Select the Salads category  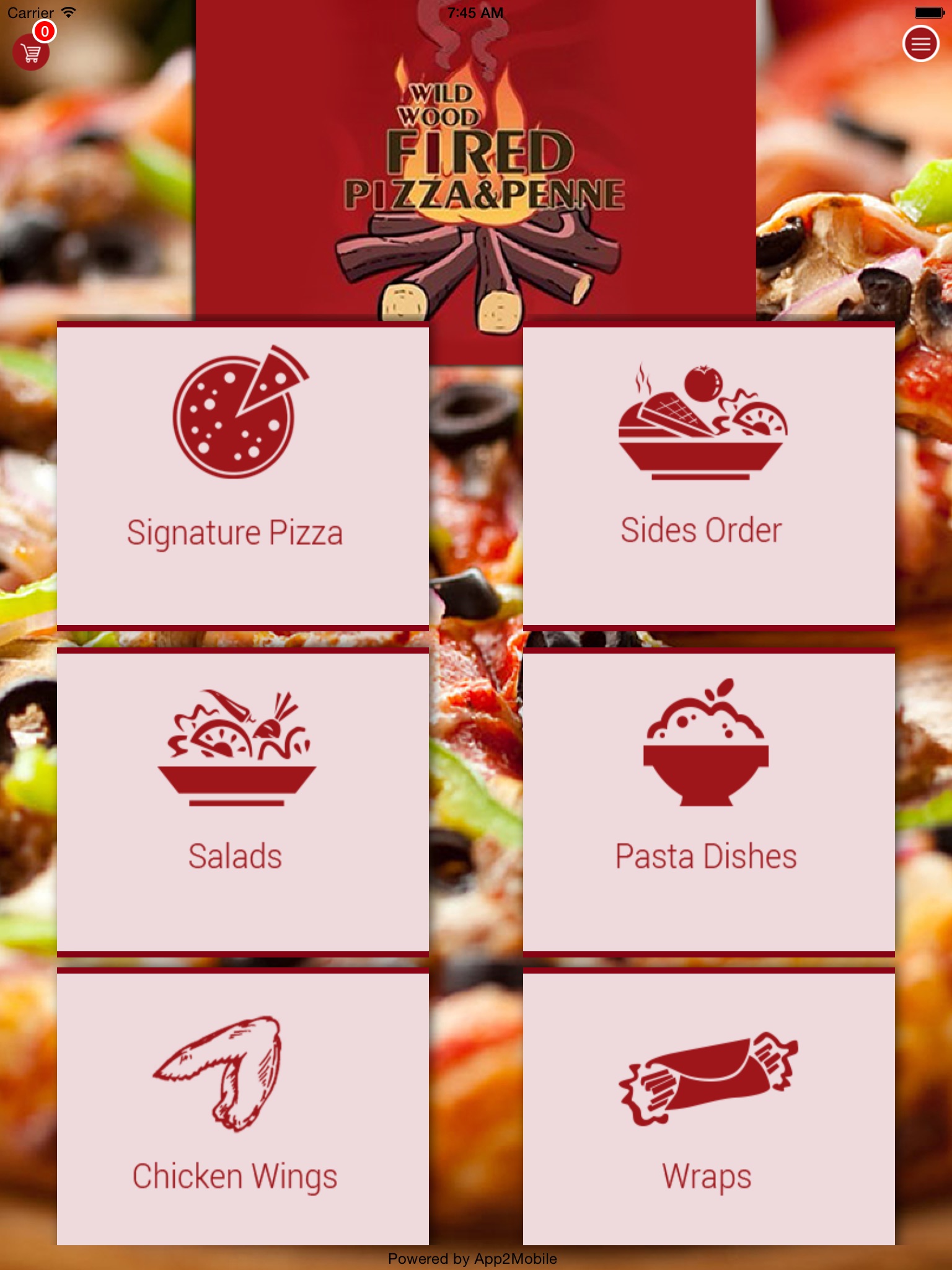242,801
